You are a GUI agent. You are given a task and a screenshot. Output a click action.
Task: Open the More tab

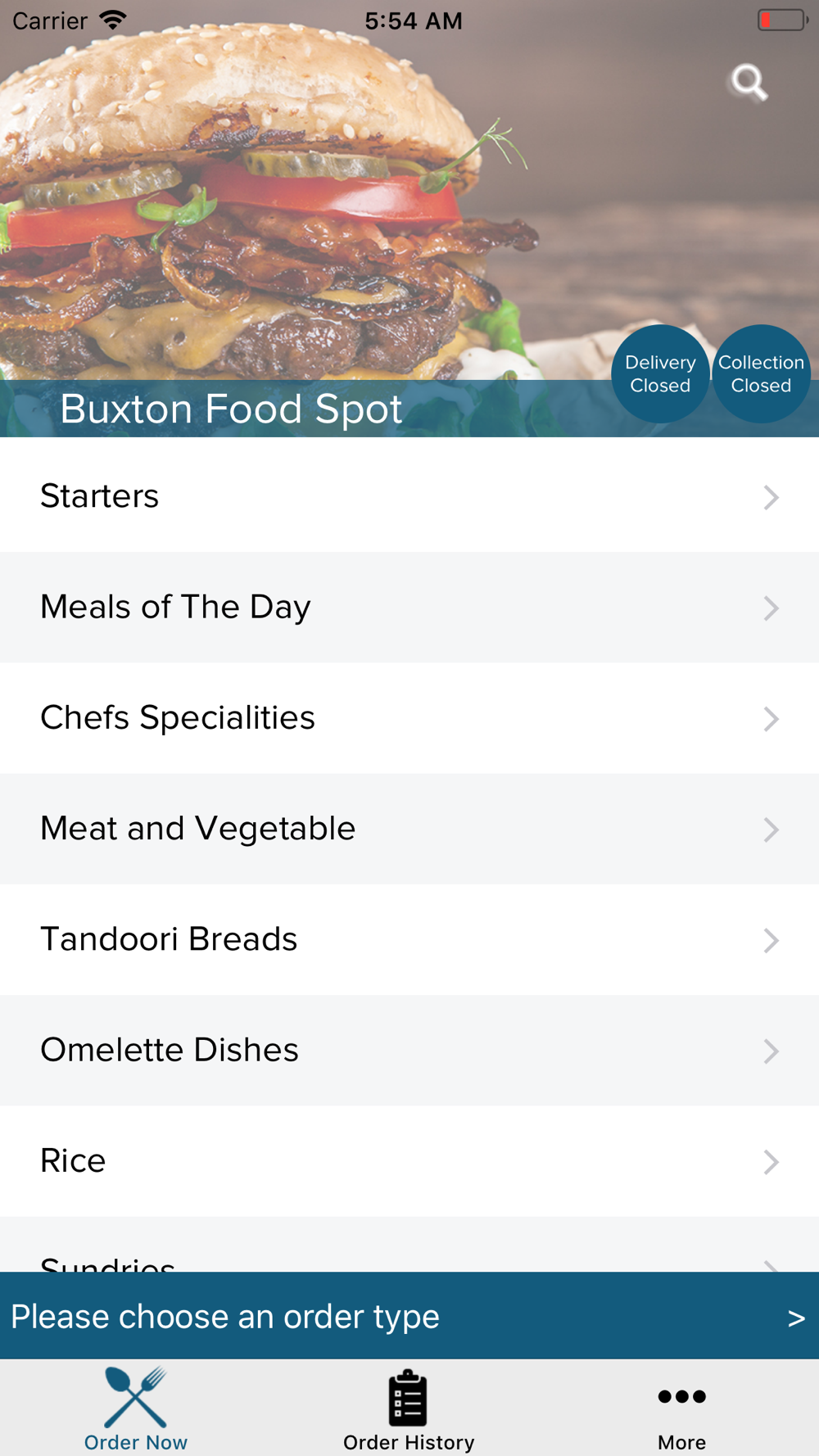tap(681, 1409)
